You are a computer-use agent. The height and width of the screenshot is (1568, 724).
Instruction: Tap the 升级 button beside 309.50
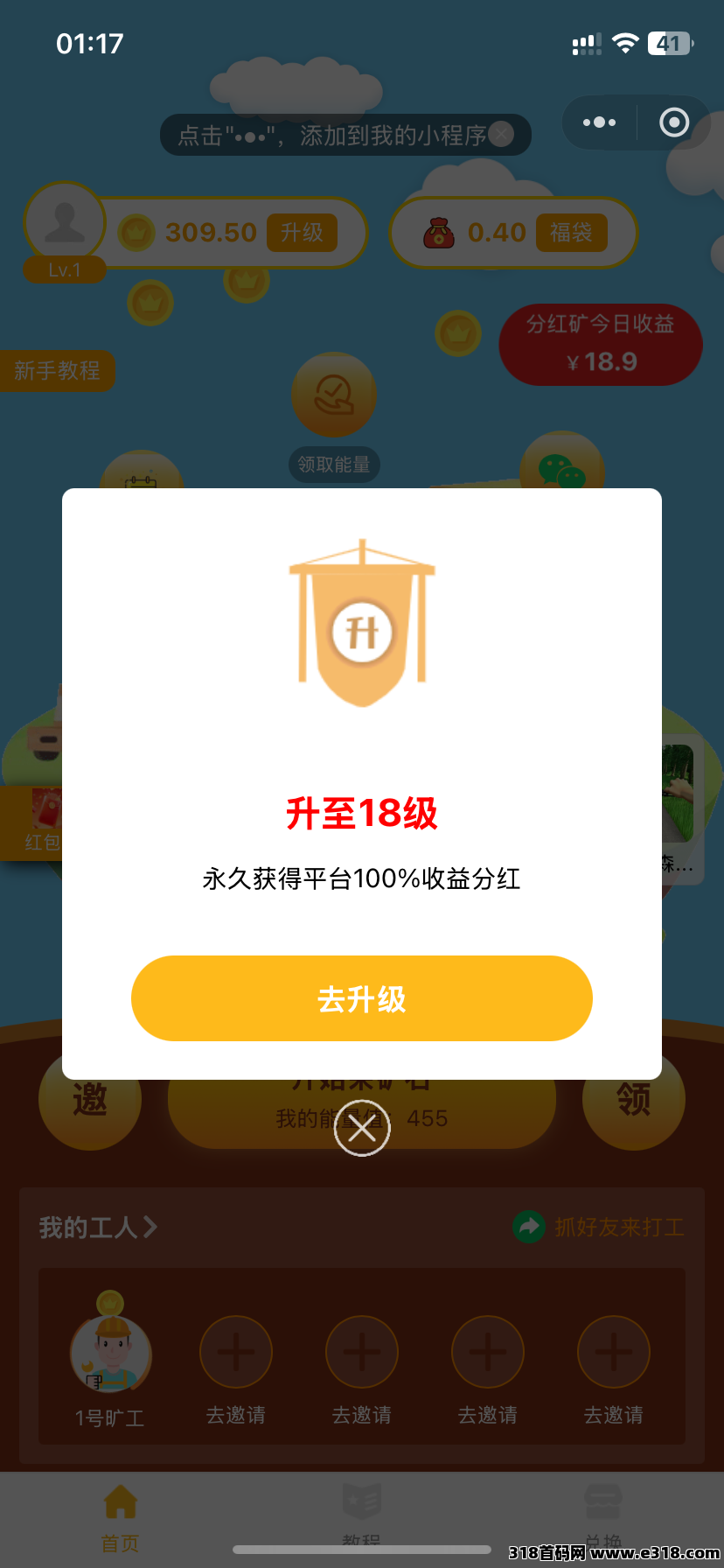pos(302,233)
